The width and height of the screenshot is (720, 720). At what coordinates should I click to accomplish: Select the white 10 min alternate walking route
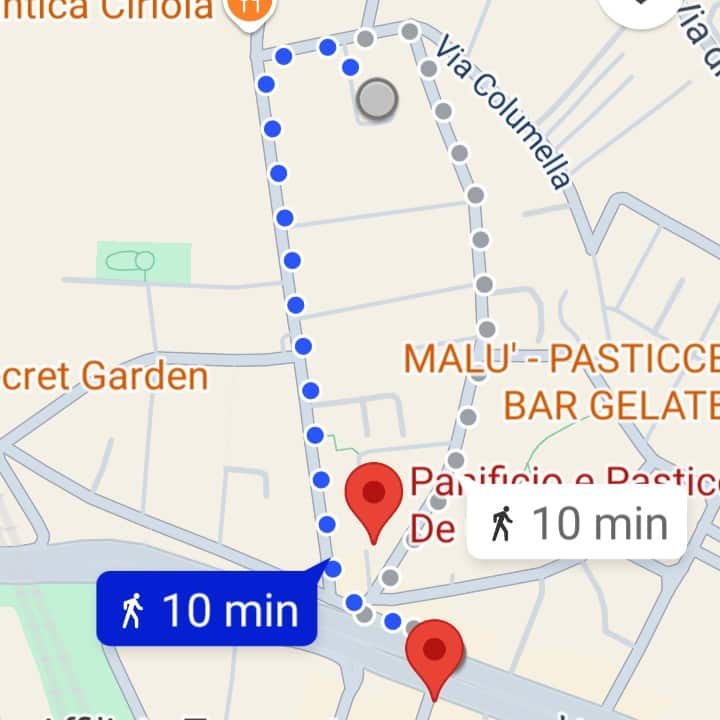click(x=577, y=522)
